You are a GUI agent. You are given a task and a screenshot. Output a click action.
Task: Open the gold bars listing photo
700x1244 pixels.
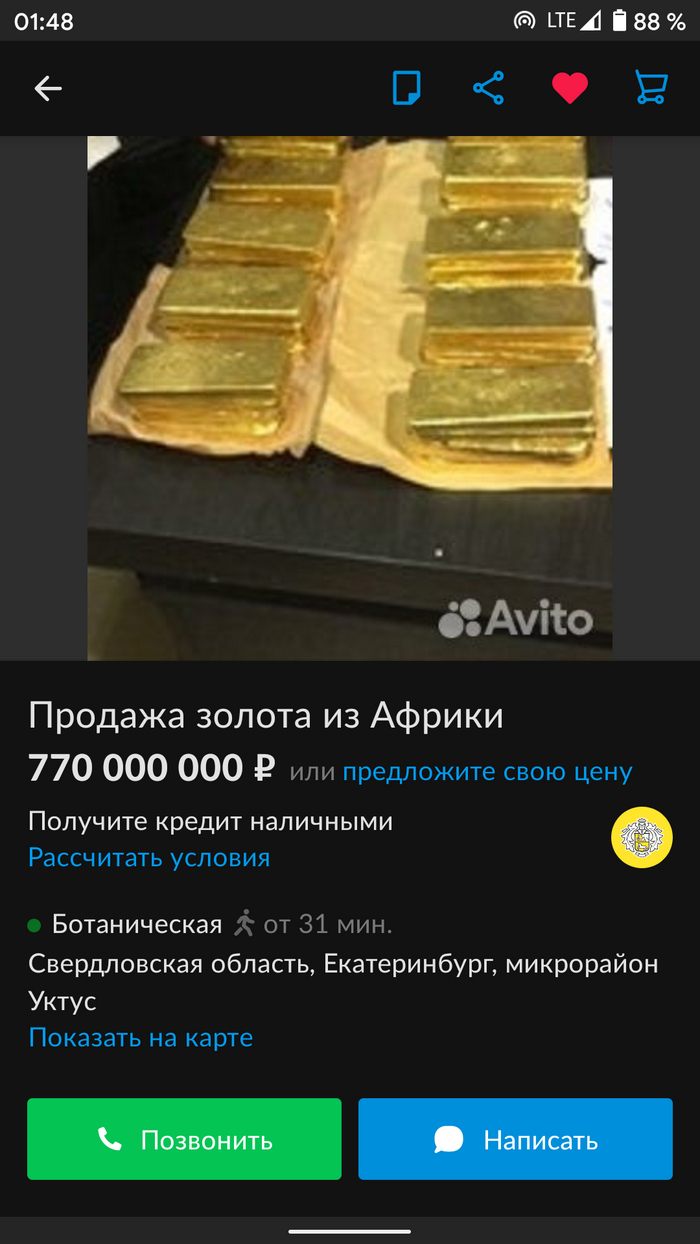(x=350, y=398)
